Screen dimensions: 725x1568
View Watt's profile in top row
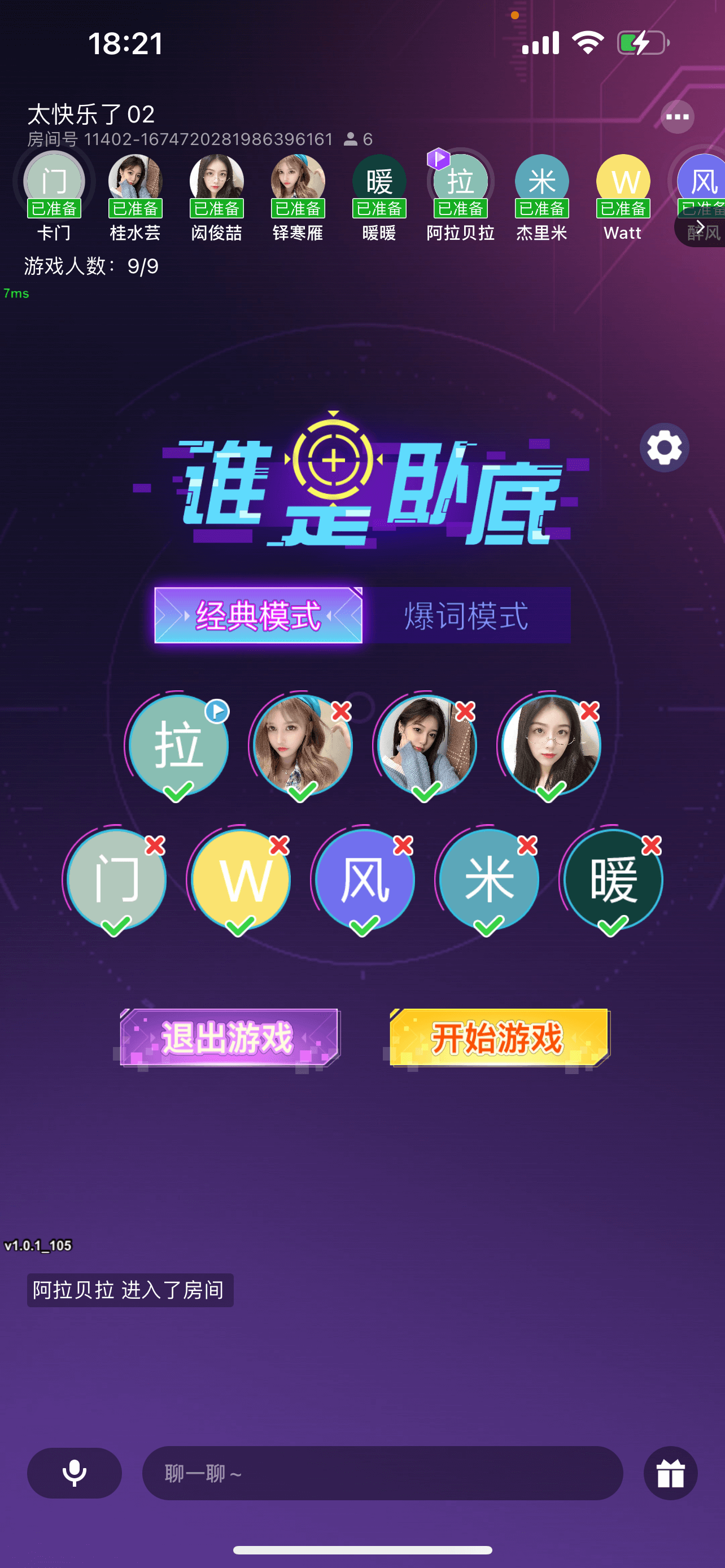[623, 181]
